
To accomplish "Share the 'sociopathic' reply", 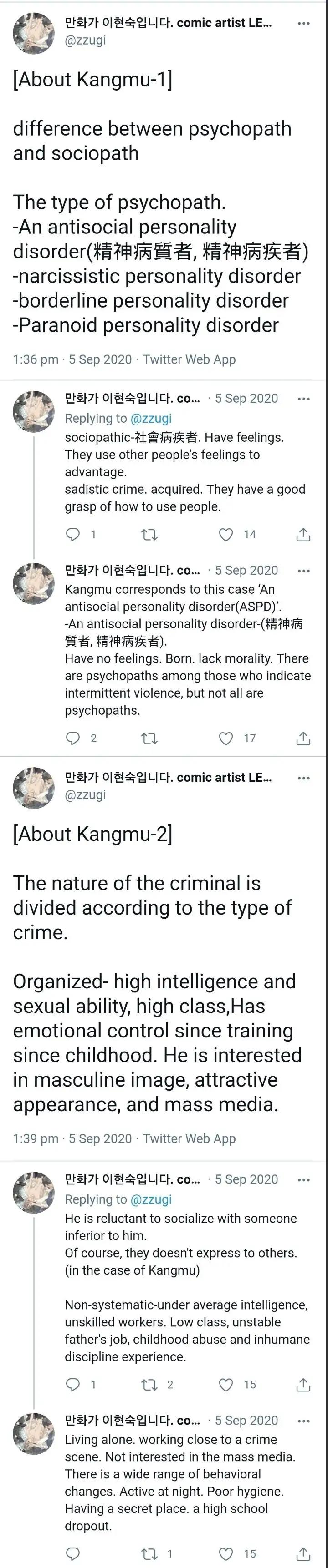I will pos(303,535).
